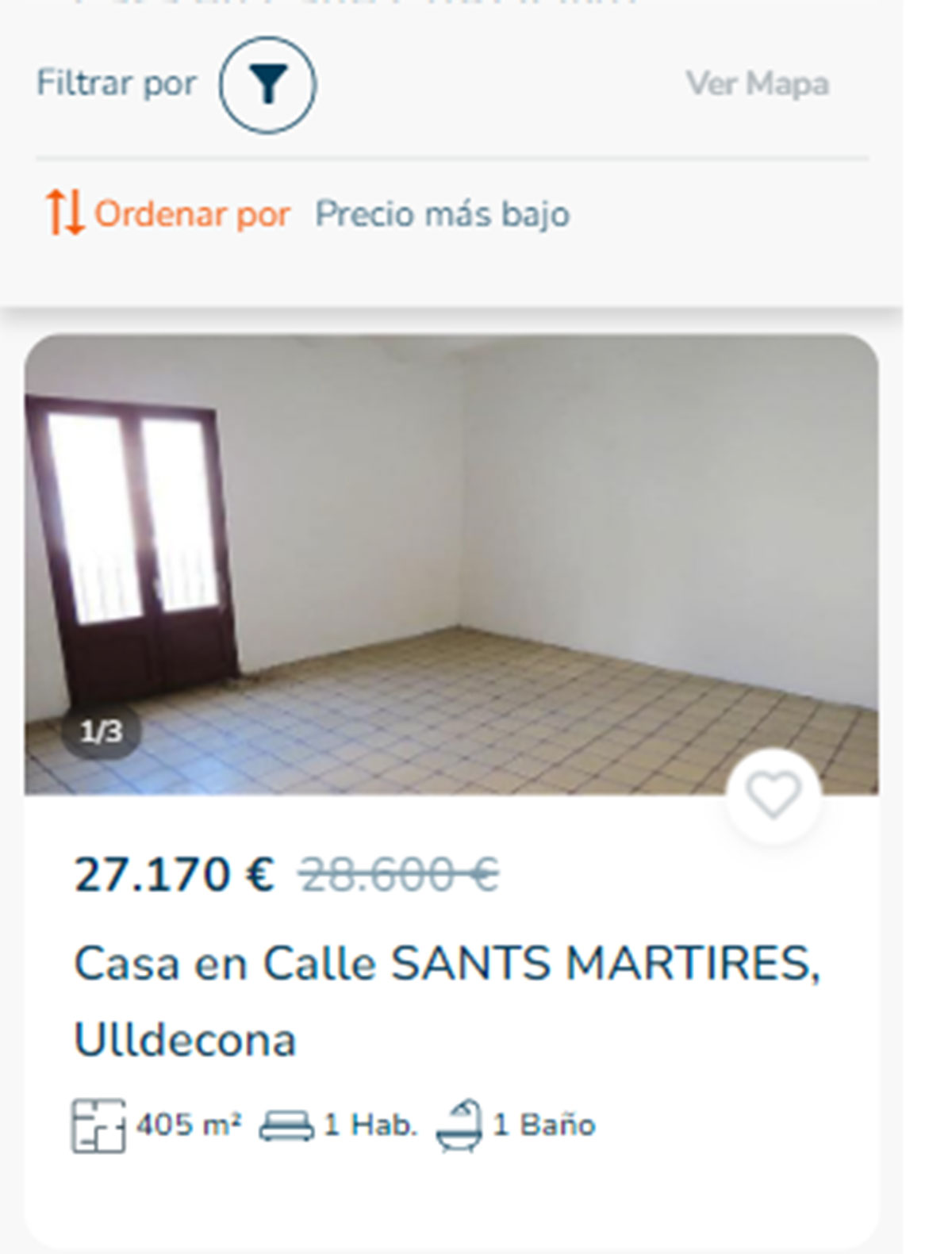
Task: Open the Ordenar por sorting options
Action: tap(168, 214)
